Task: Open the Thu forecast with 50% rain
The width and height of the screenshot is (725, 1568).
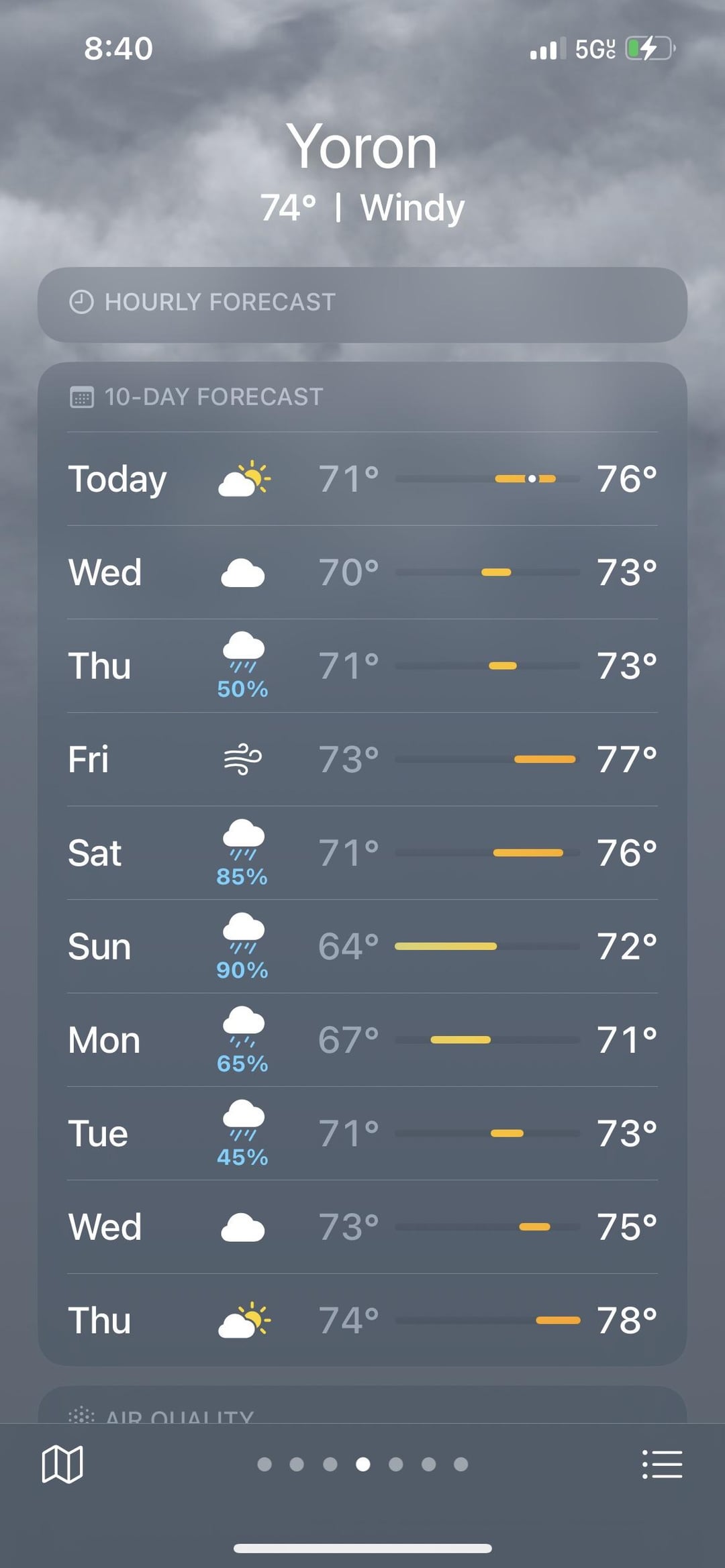Action: pyautogui.click(x=362, y=666)
